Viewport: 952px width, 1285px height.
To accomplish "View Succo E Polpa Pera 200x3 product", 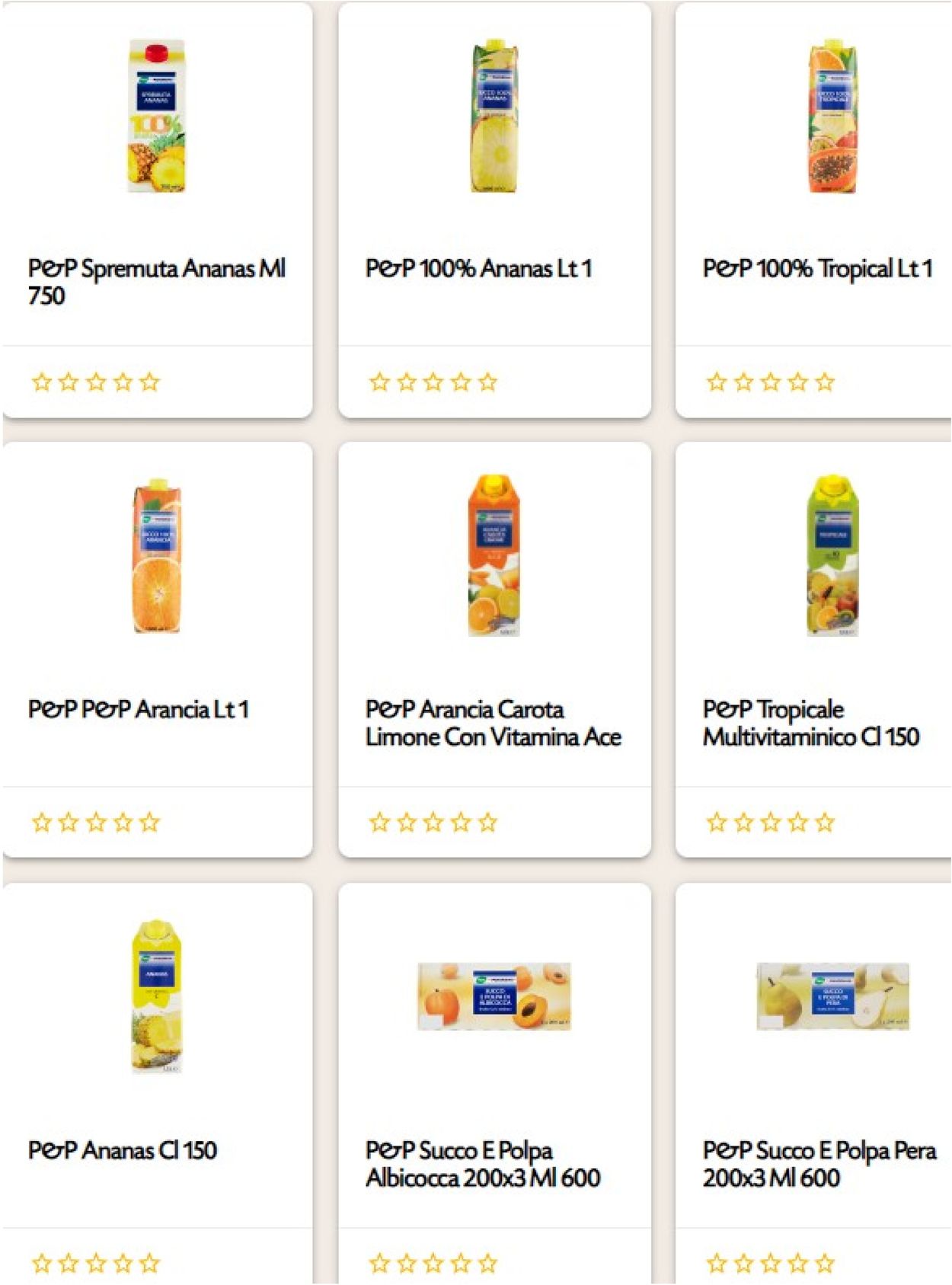I will (x=819, y=1163).
